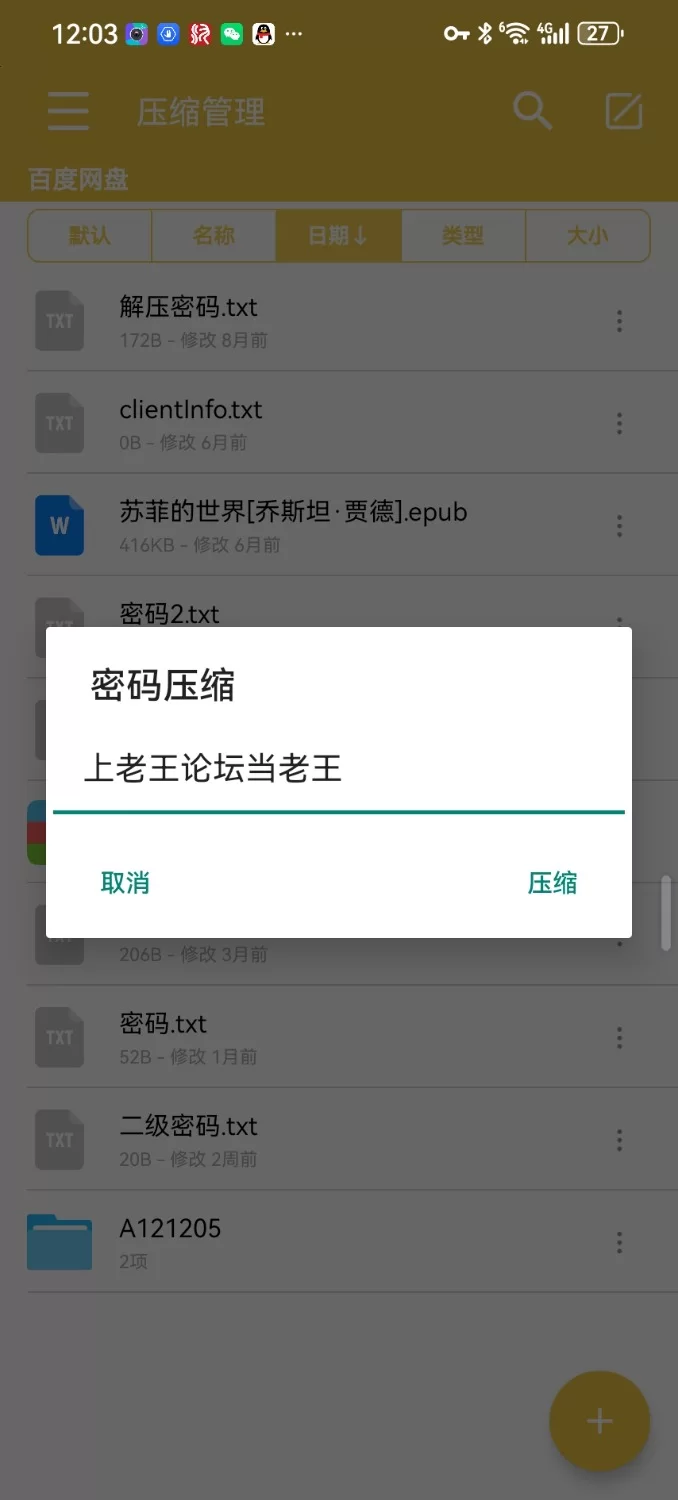
Task: Confirm compression with the 压缩 button
Action: 552,883
